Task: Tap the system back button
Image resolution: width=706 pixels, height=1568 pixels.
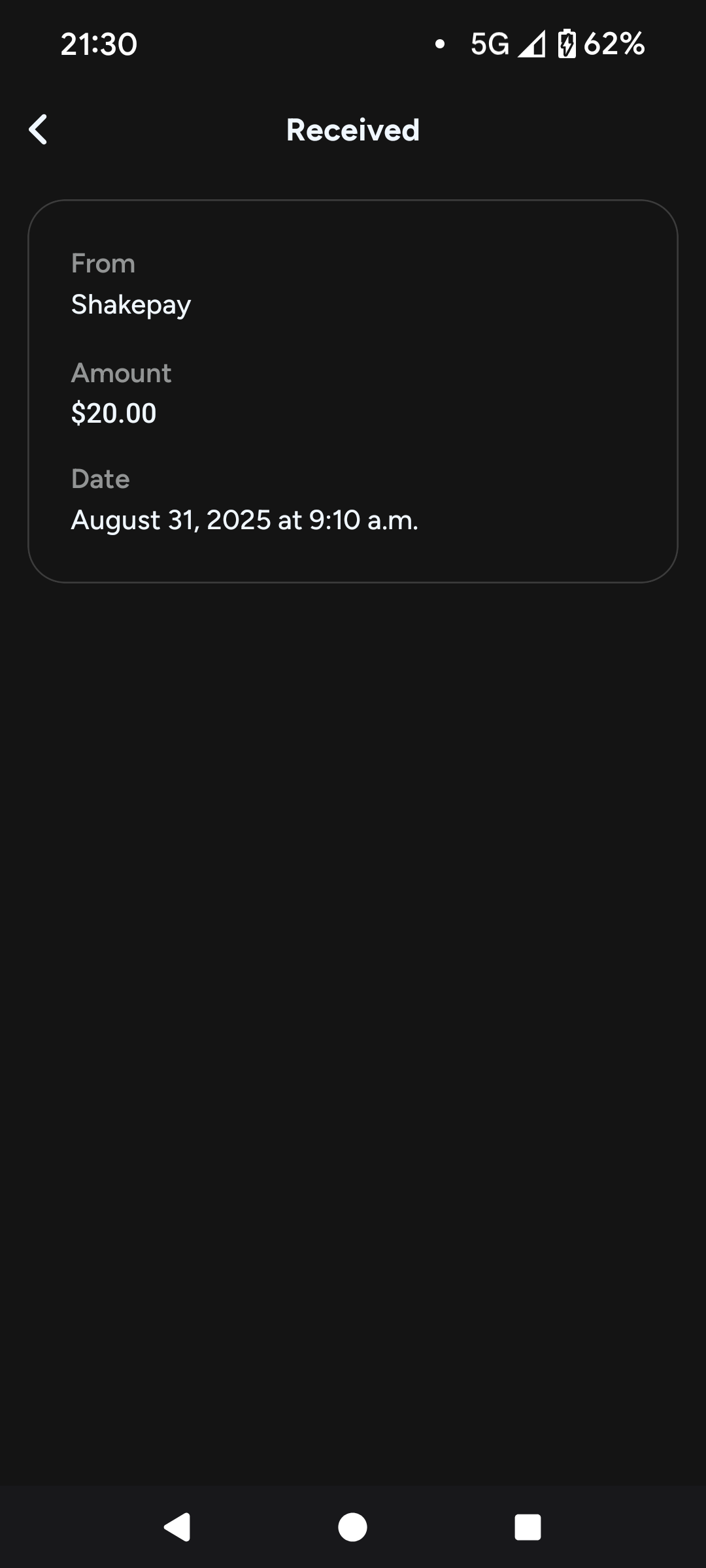Action: (x=176, y=1527)
